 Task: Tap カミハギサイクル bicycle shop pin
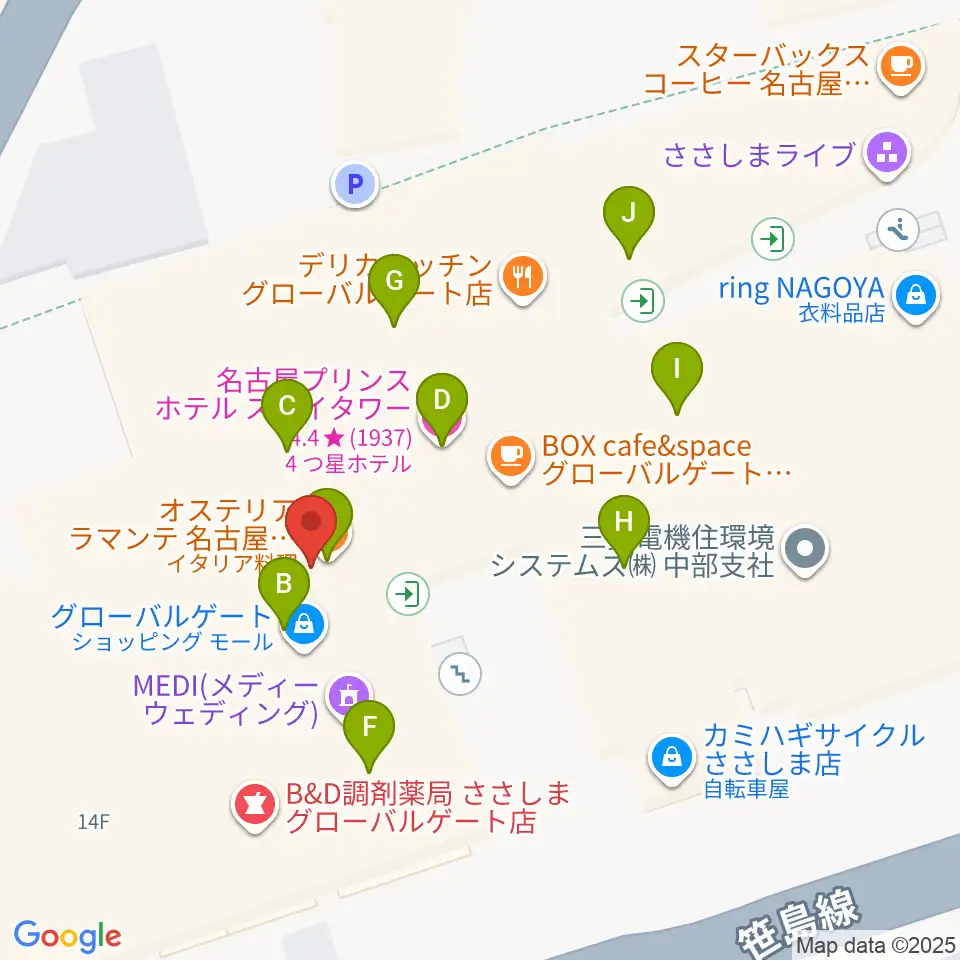click(x=672, y=760)
